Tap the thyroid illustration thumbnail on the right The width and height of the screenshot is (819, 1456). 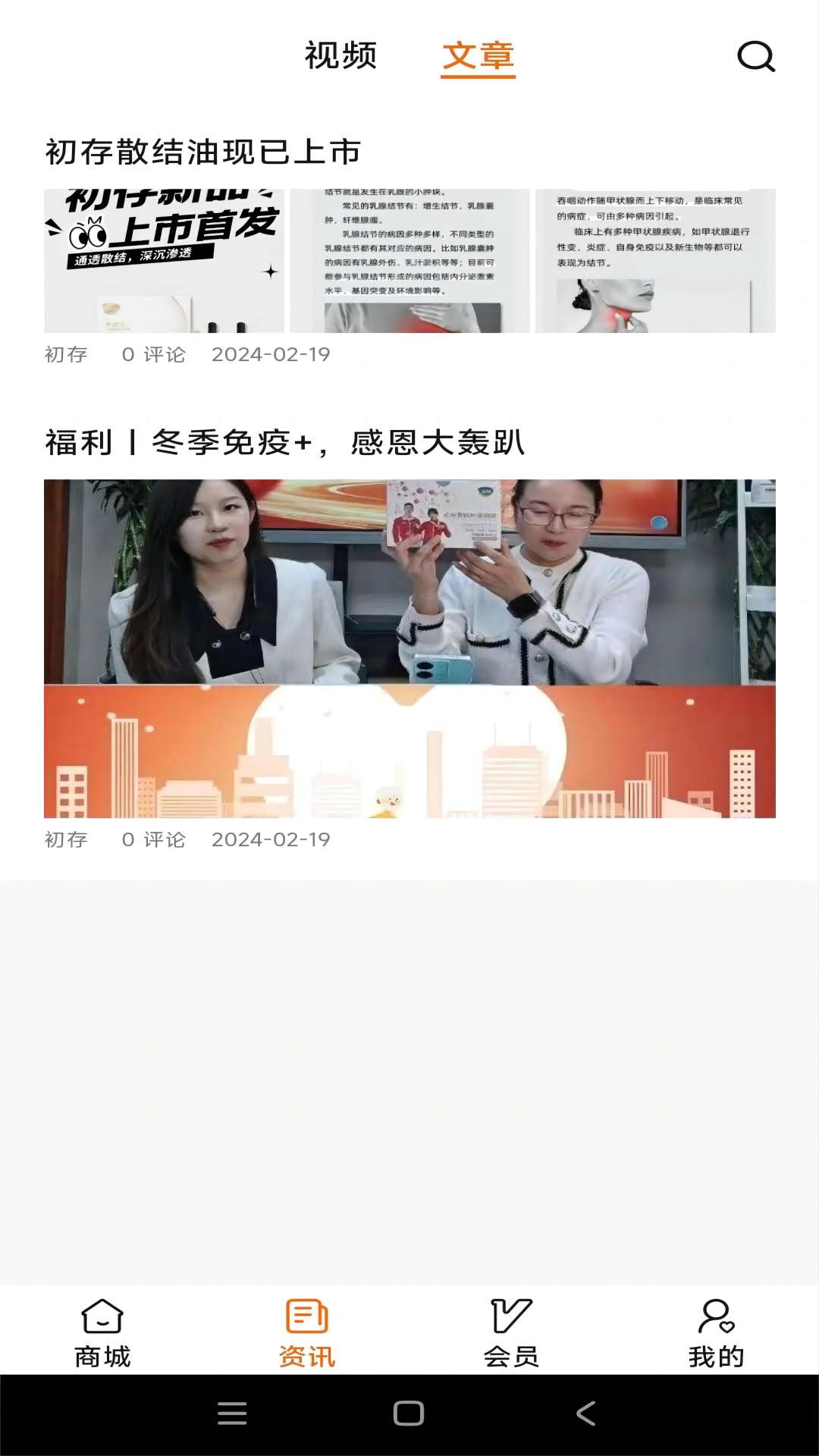coord(655,259)
